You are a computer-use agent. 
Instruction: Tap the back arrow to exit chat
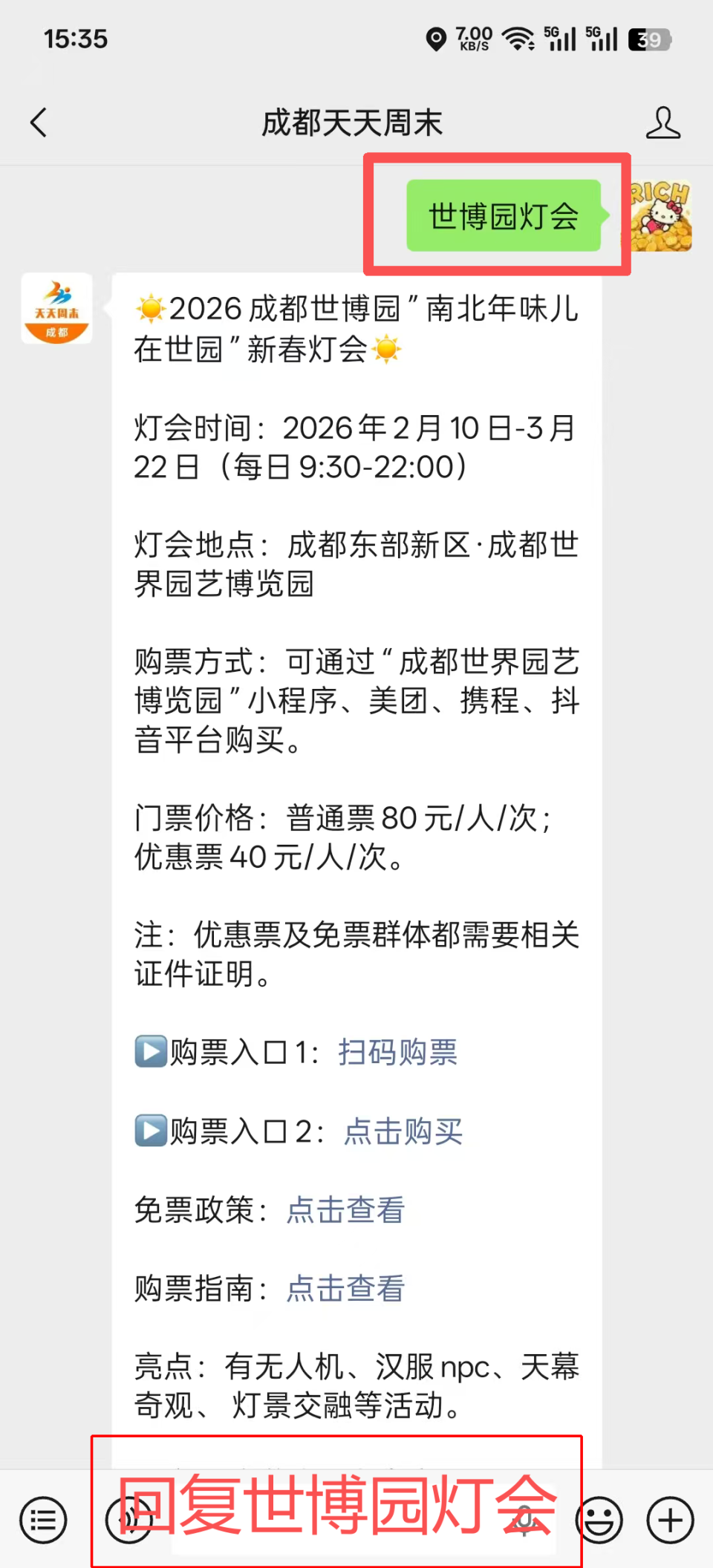coord(39,123)
